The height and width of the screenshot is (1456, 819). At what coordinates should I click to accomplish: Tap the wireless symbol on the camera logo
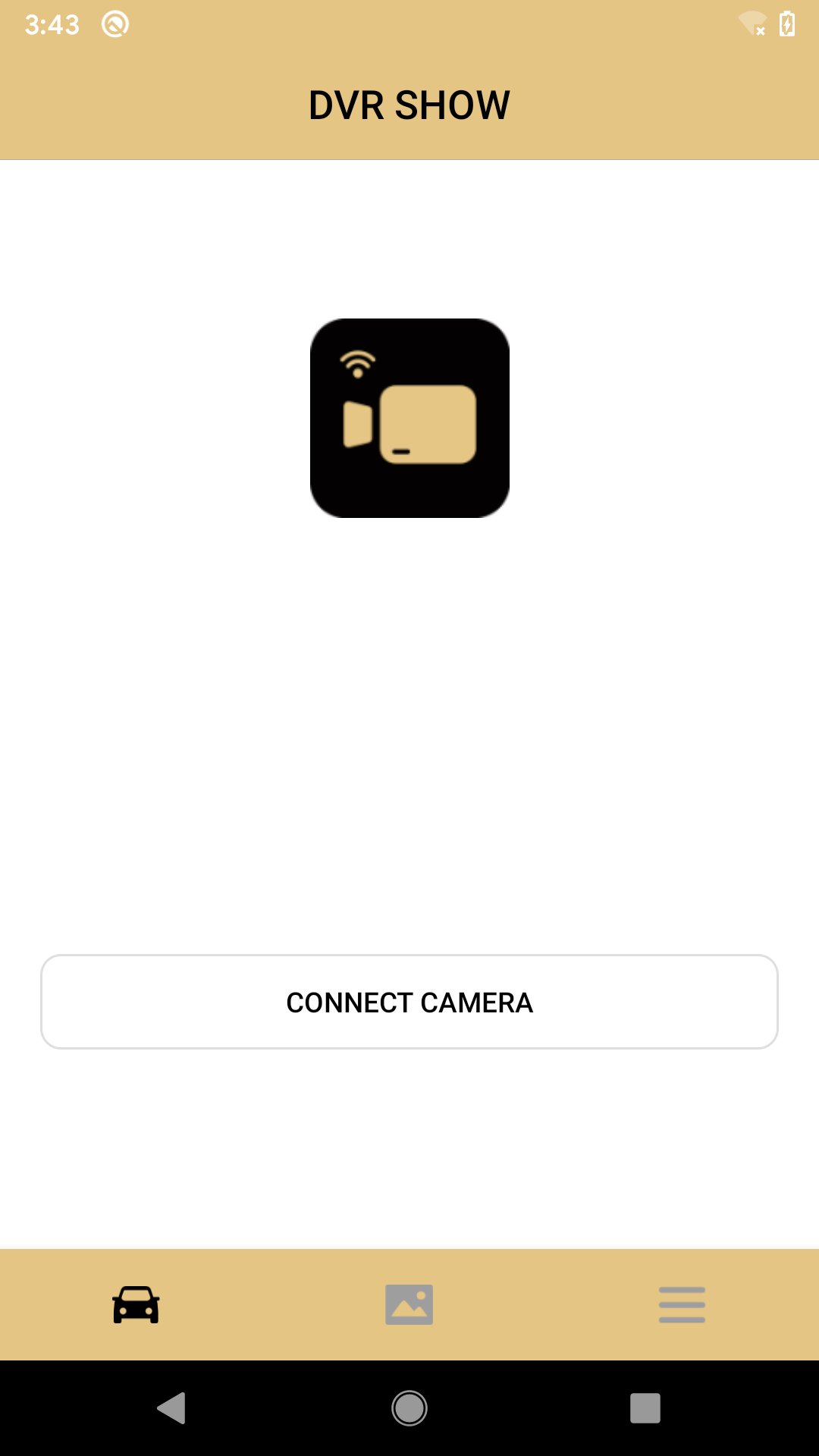click(357, 362)
